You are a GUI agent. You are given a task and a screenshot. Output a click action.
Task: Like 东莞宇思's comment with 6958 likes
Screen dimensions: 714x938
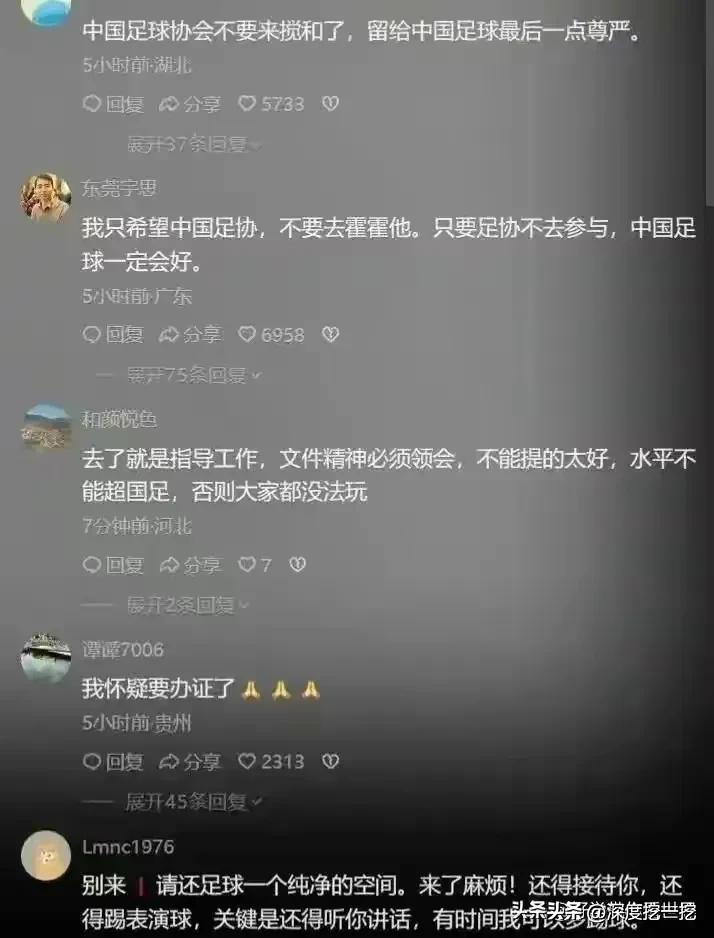pyautogui.click(x=271, y=335)
